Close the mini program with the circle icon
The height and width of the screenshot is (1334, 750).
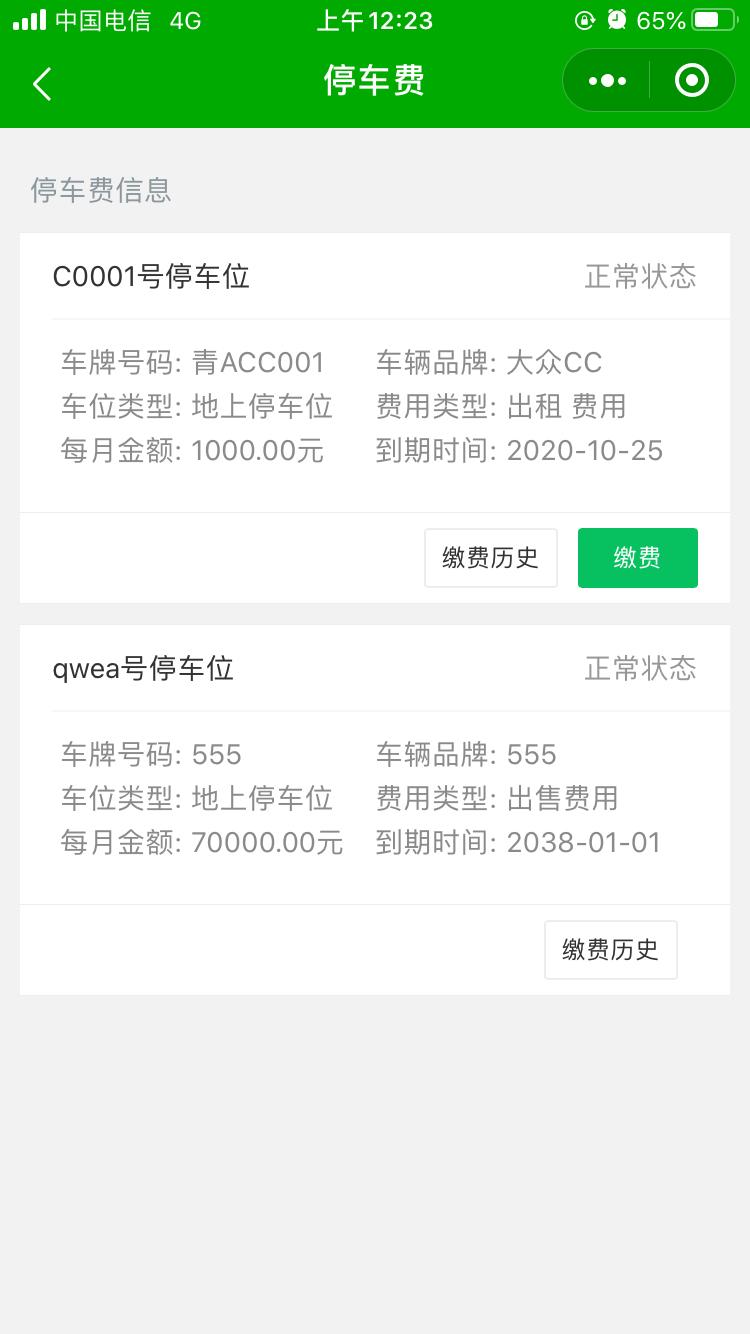point(692,81)
